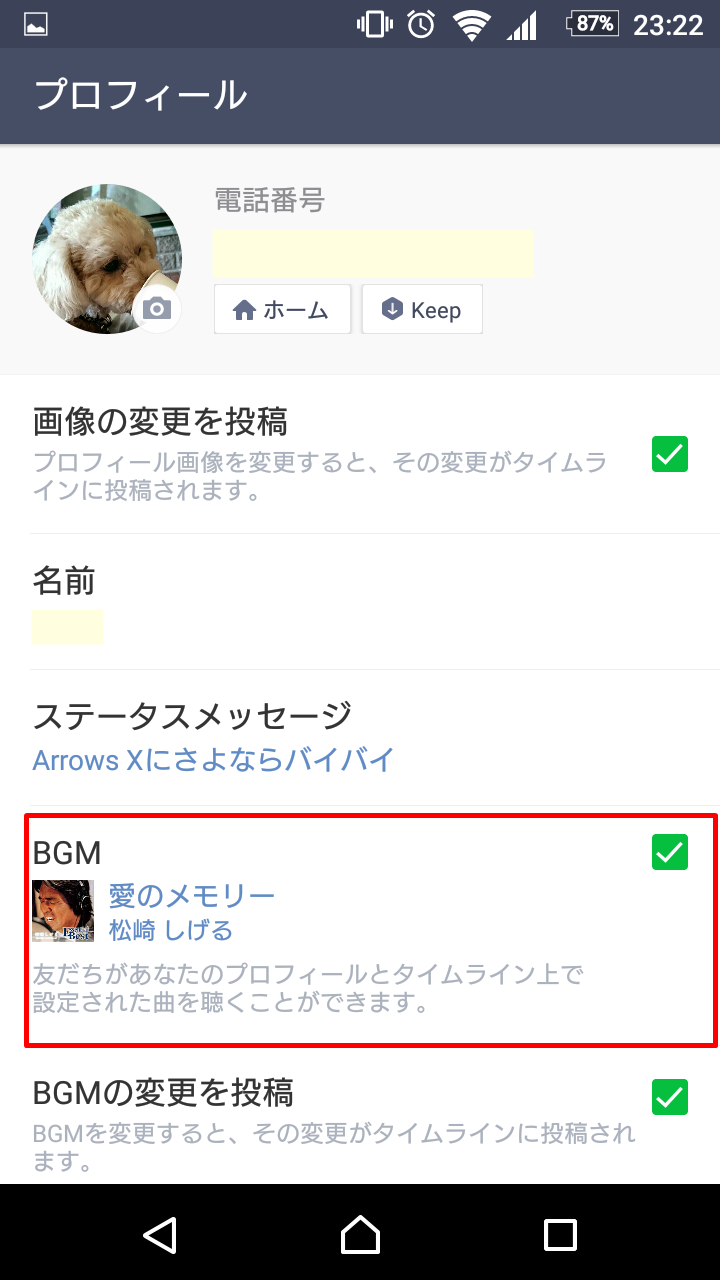The image size is (720, 1280).
Task: Tap the camera icon on profile photo
Action: pos(157,309)
